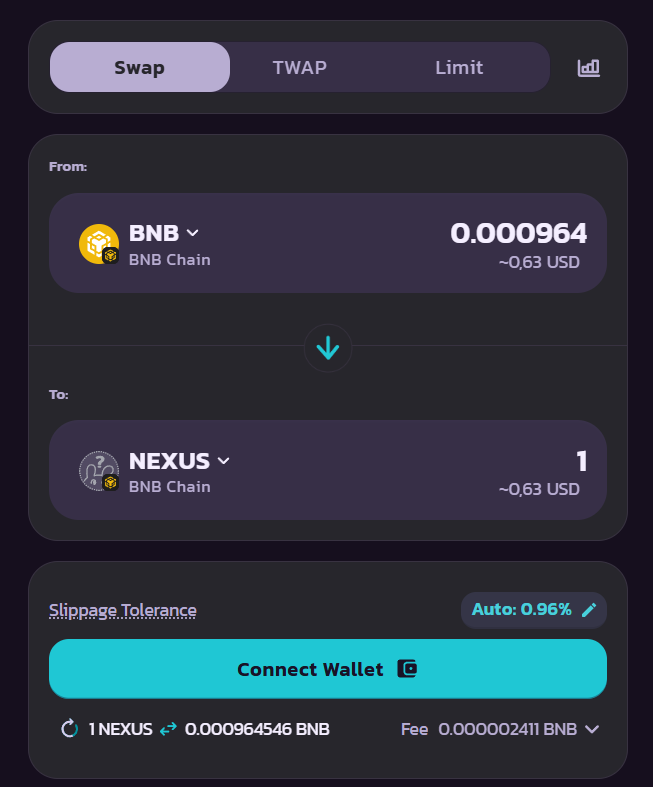This screenshot has width=653, height=787.
Task: Expand the Fee details chevron
Action: pyautogui.click(x=592, y=729)
